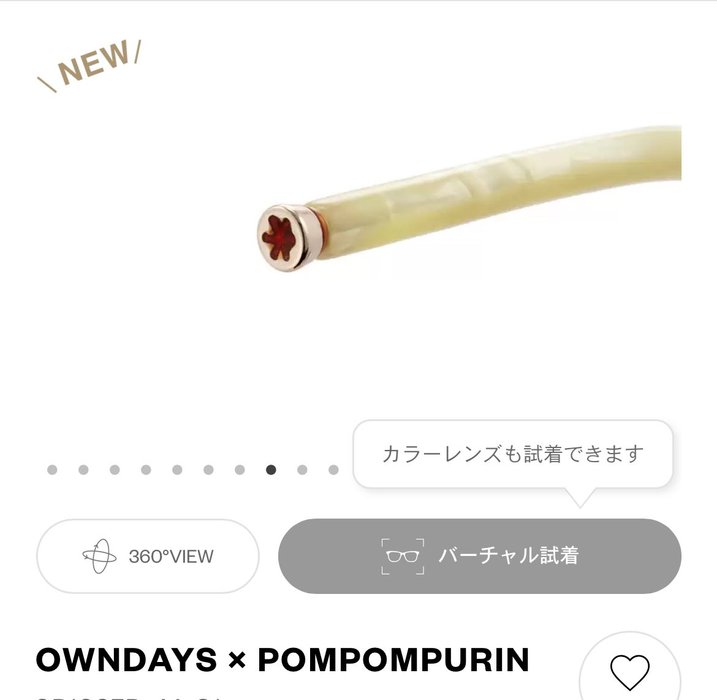717x700 pixels.
Task: Jump to the first image dot
Action: pos(52,470)
